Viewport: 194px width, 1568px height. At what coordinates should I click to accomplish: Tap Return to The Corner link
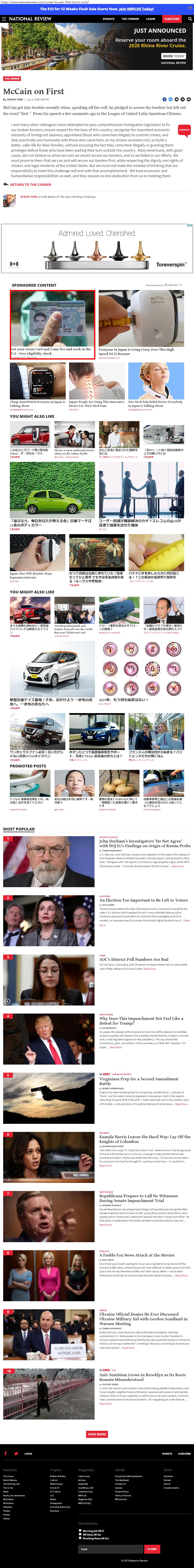point(31,184)
